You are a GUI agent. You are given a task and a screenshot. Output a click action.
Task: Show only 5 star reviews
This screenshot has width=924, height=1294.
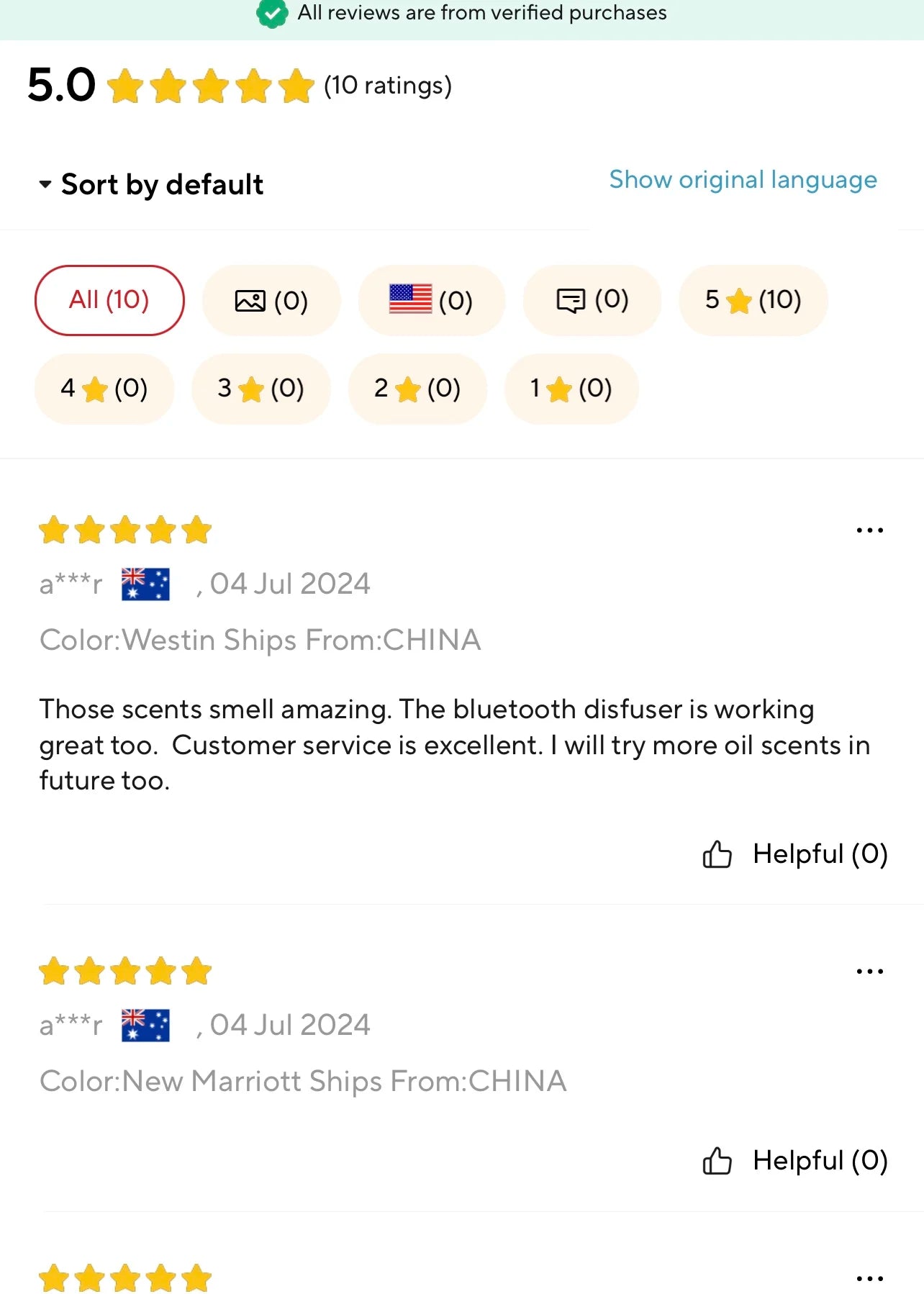[753, 300]
